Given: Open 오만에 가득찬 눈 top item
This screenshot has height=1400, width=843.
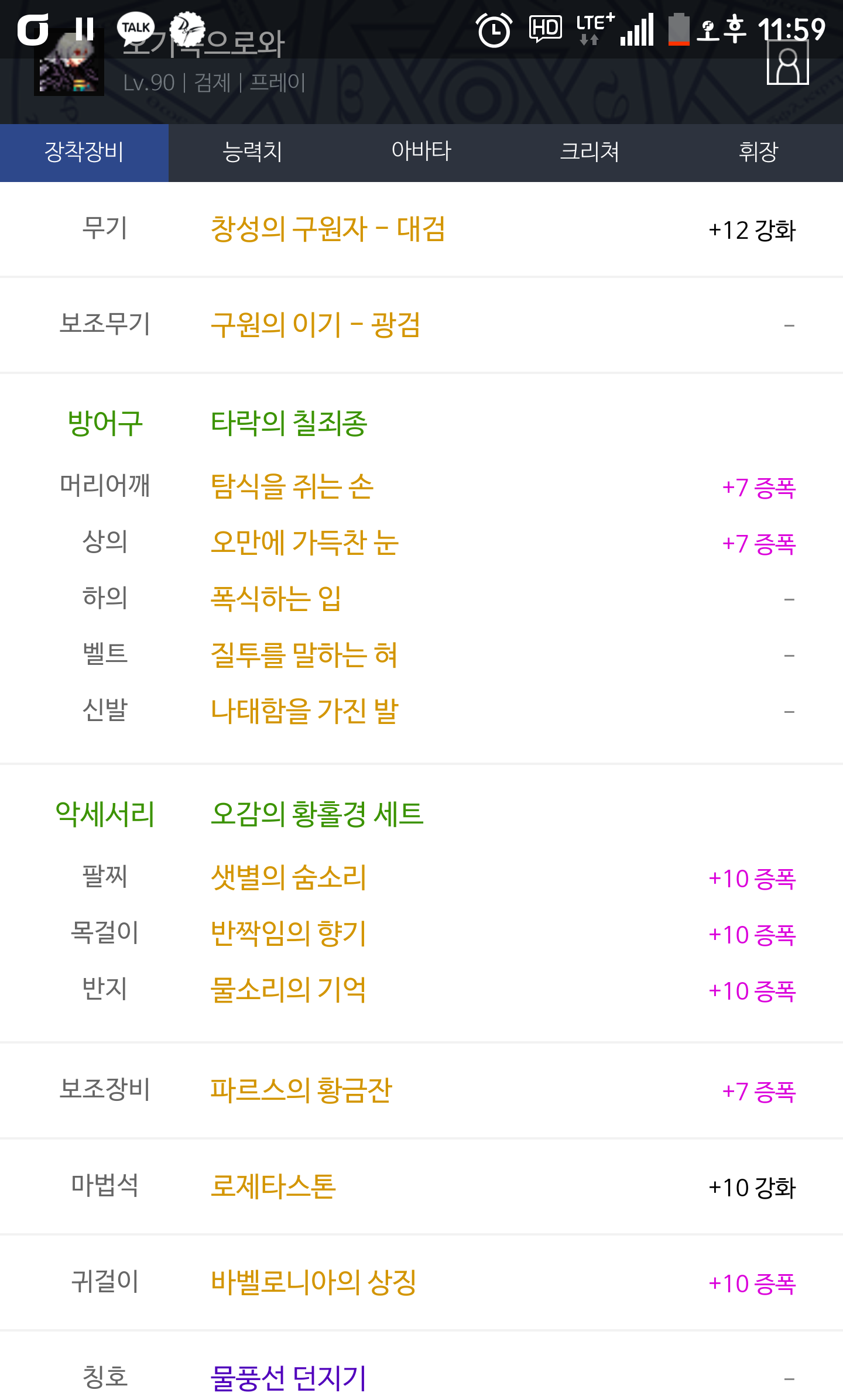Looking at the screenshot, I should tap(304, 543).
